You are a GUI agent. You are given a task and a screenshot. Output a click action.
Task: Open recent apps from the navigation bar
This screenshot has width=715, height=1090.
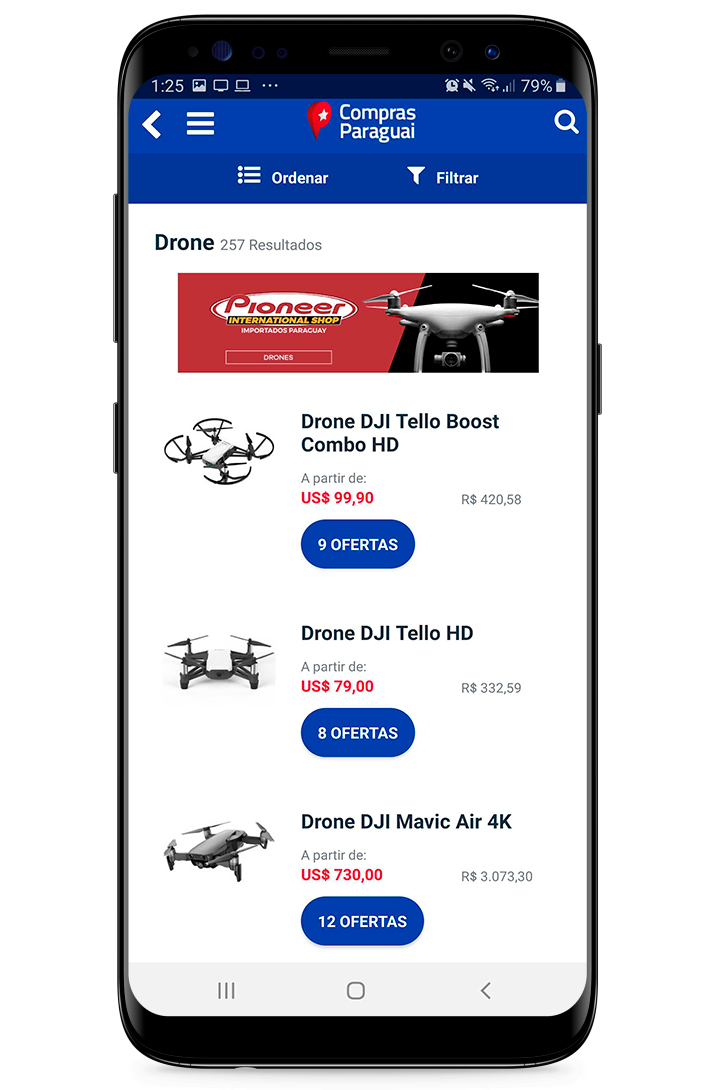pyautogui.click(x=226, y=990)
